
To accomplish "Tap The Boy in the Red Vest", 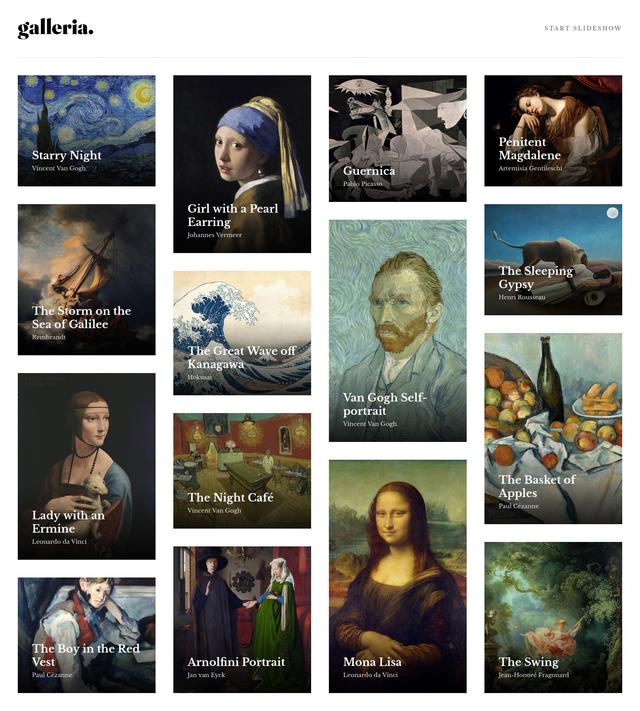I will (86, 634).
